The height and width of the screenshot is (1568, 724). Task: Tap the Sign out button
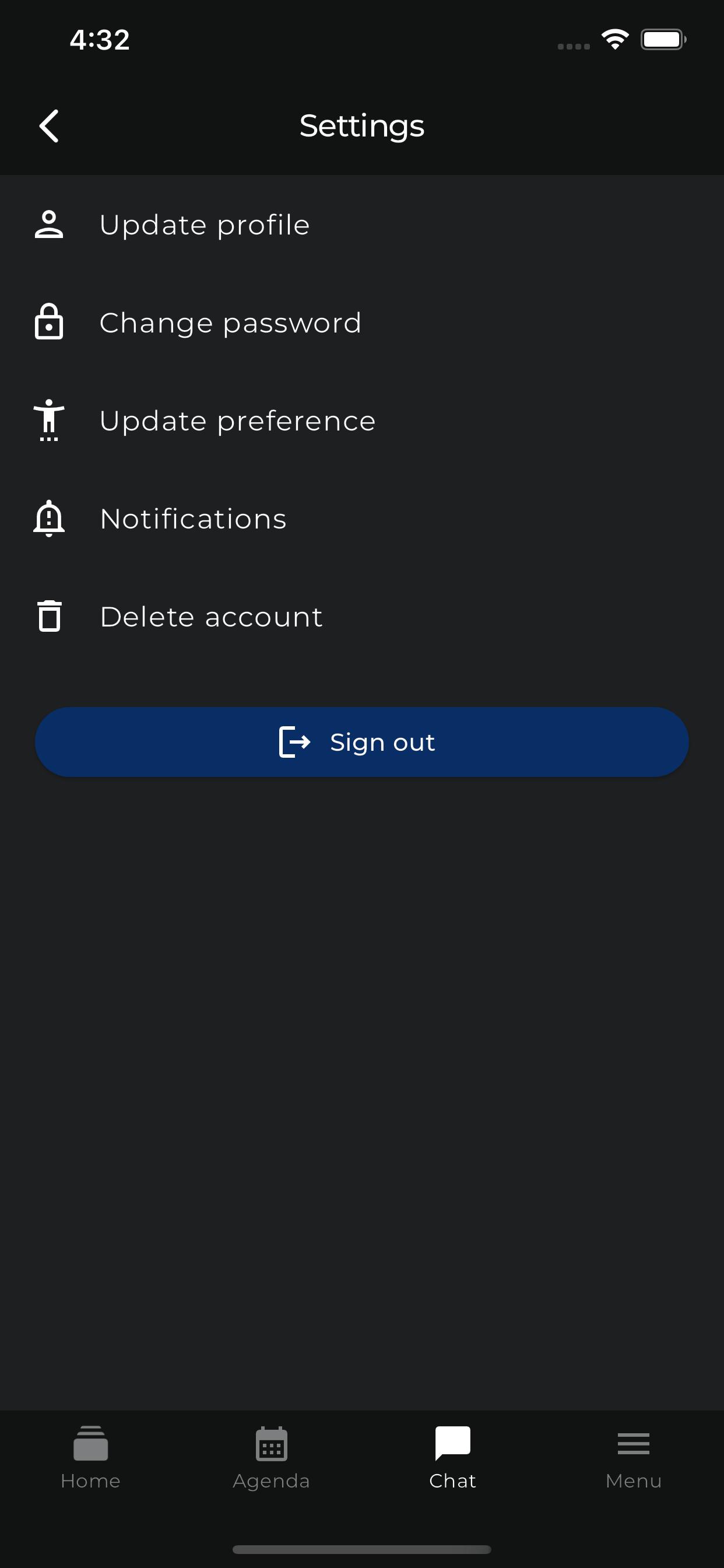[x=362, y=742]
